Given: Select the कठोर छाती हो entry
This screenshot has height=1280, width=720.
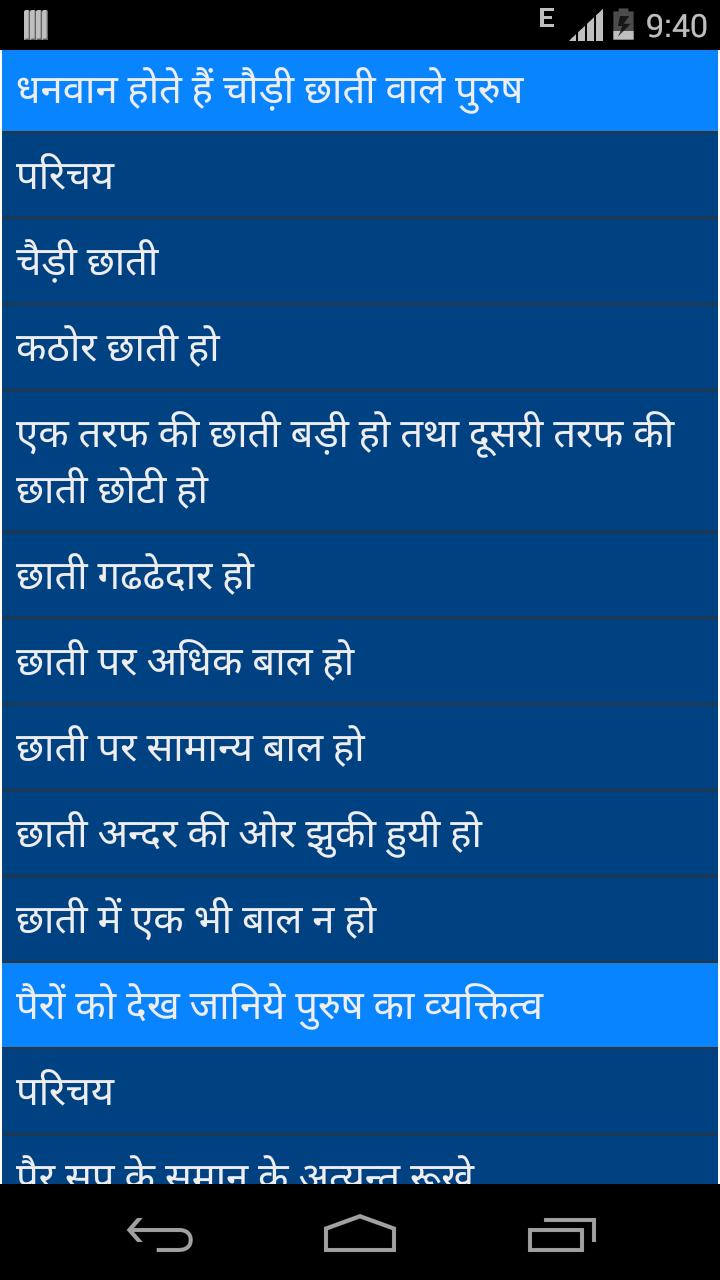Looking at the screenshot, I should [360, 347].
